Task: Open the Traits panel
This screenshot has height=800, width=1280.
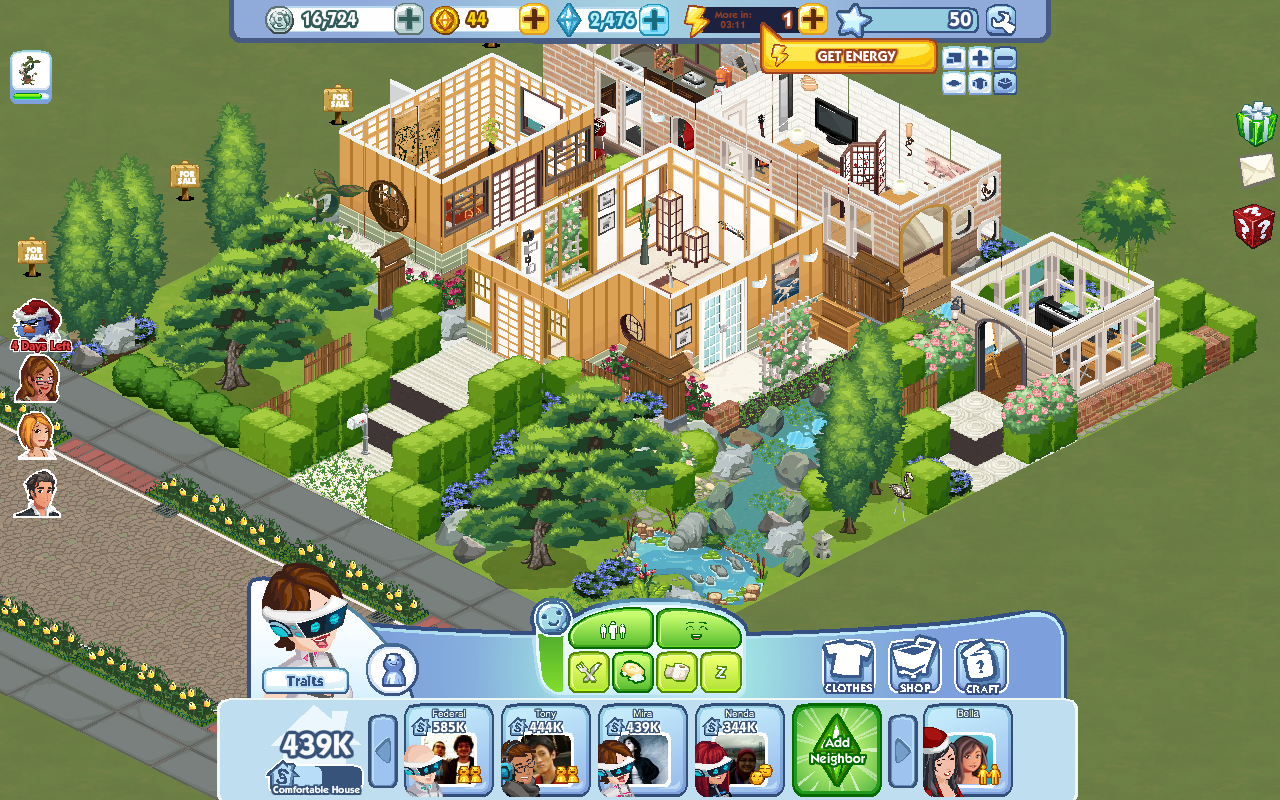Action: click(x=305, y=681)
